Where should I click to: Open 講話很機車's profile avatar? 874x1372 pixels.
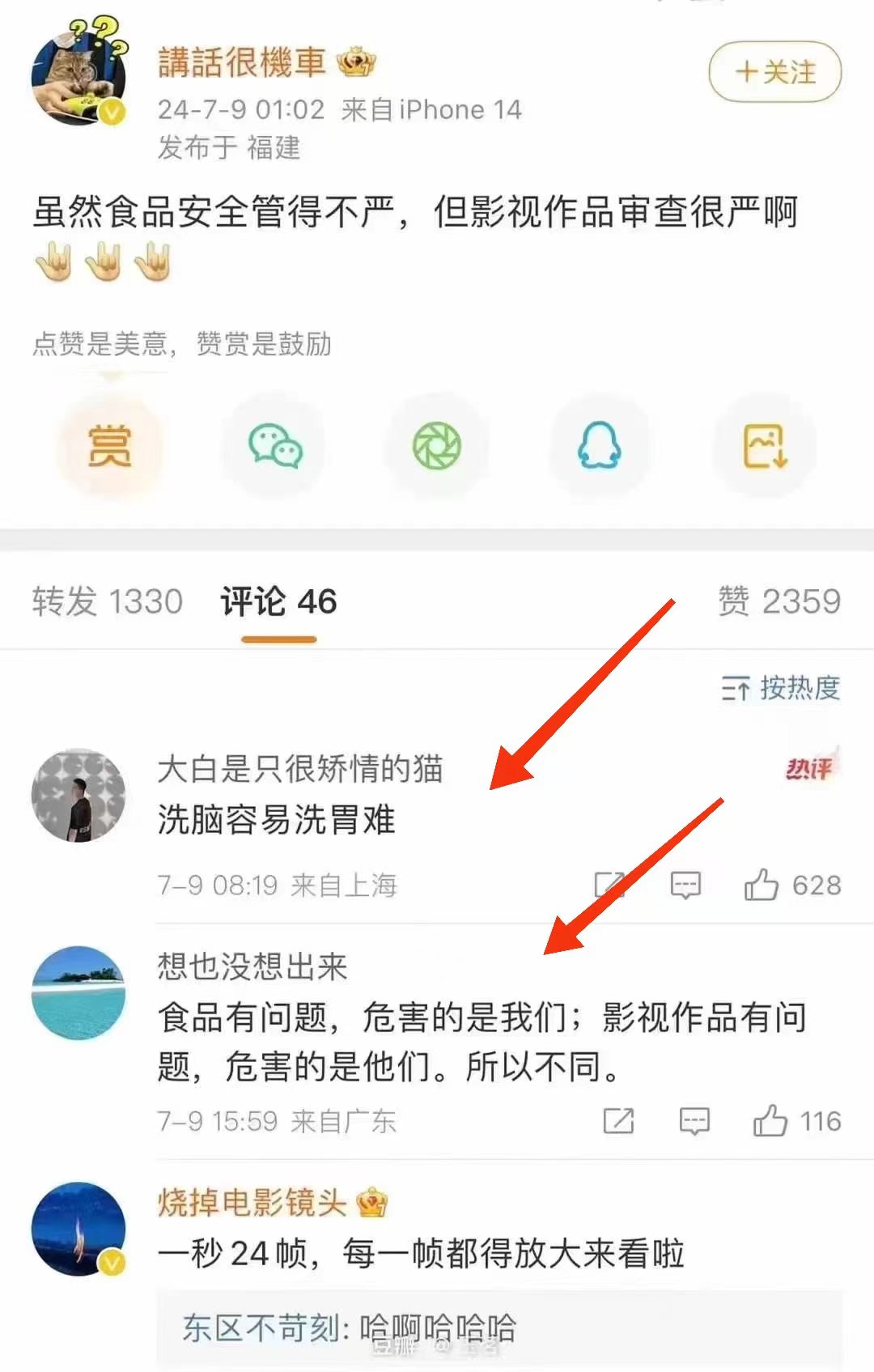[78, 79]
